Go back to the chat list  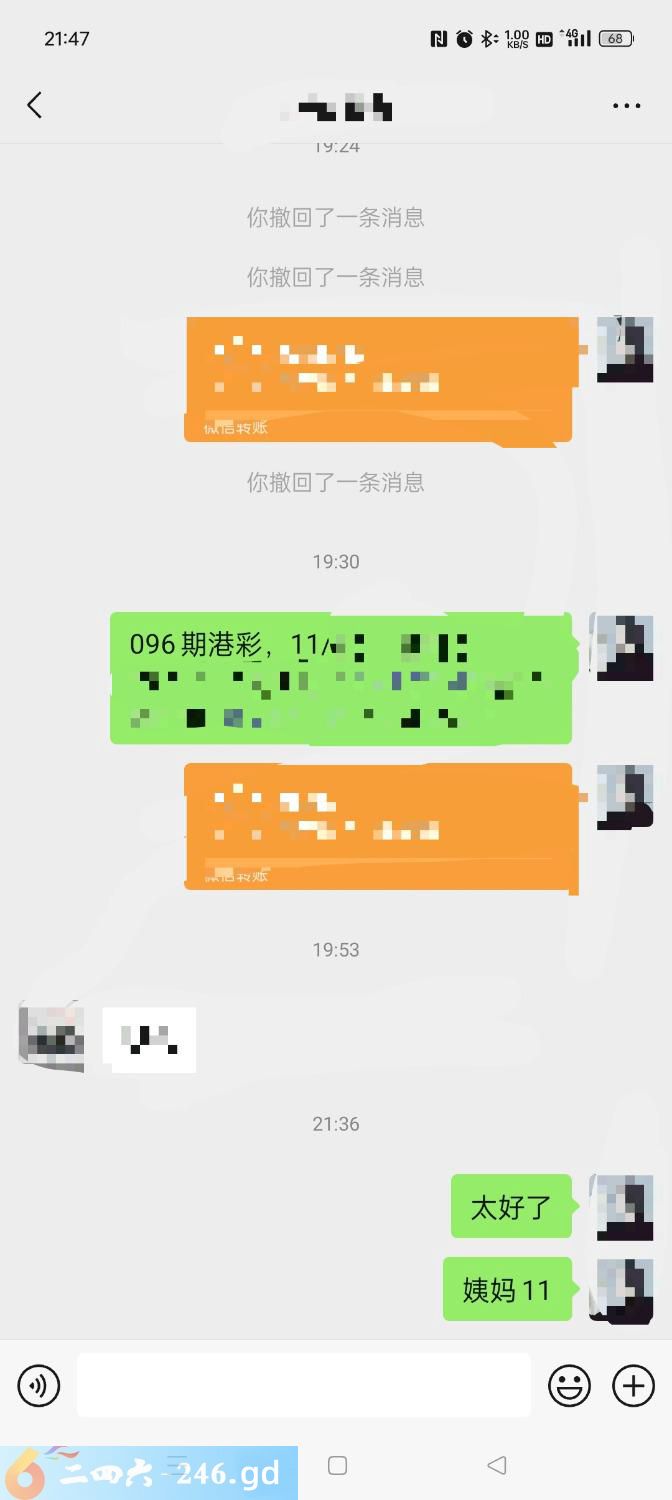point(35,105)
